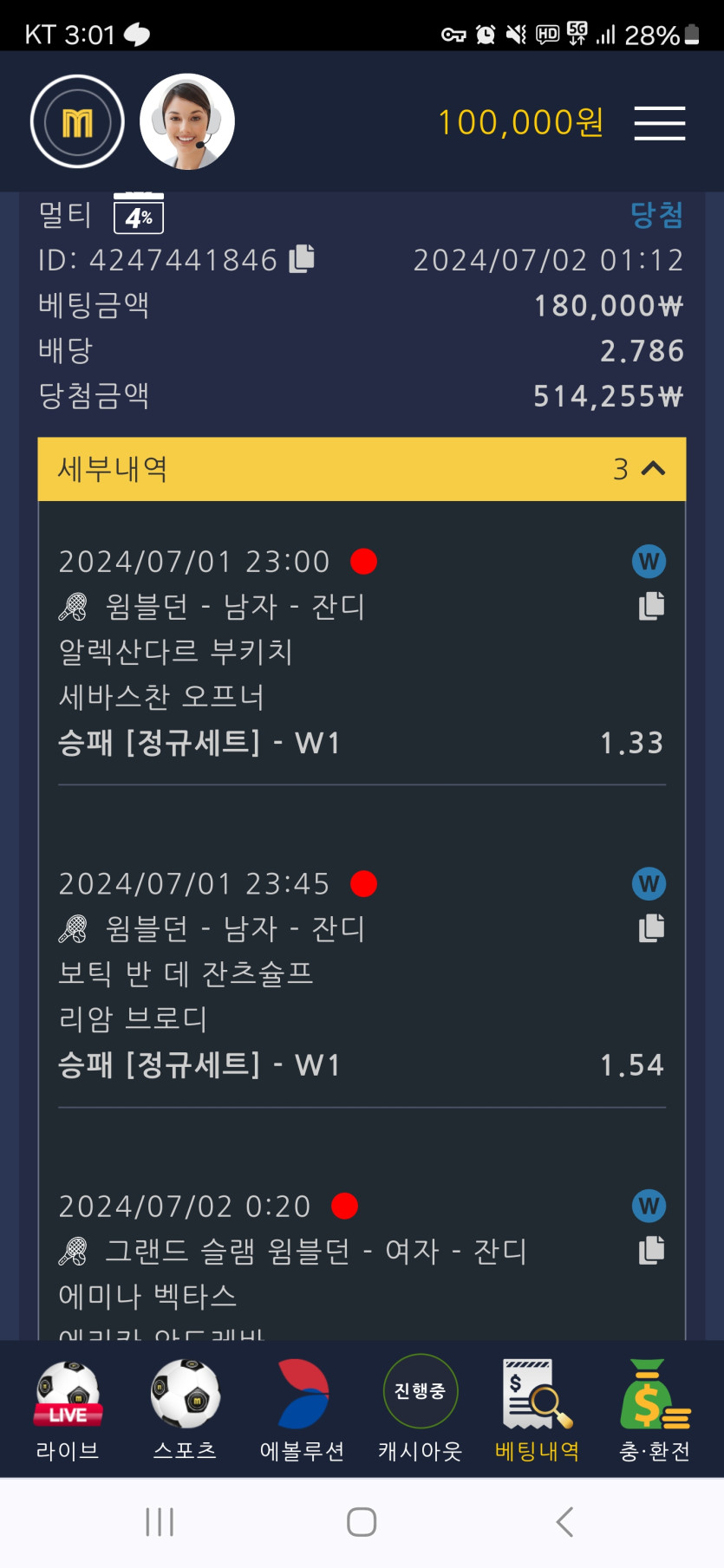Viewport: 724px width, 1568px height.
Task: Go back using the system back button
Action: pyautogui.click(x=564, y=1522)
